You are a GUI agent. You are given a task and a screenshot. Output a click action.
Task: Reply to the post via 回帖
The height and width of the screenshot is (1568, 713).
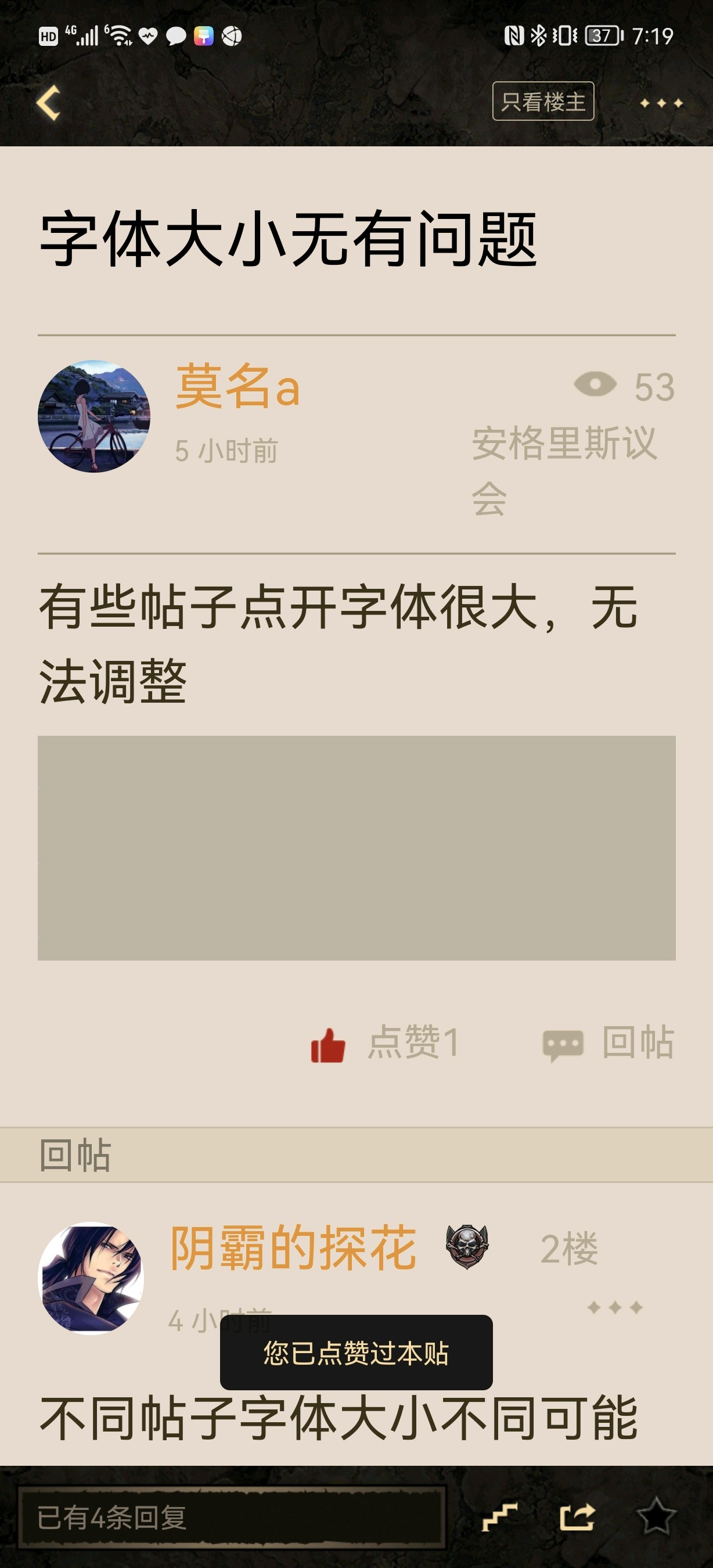[608, 1044]
